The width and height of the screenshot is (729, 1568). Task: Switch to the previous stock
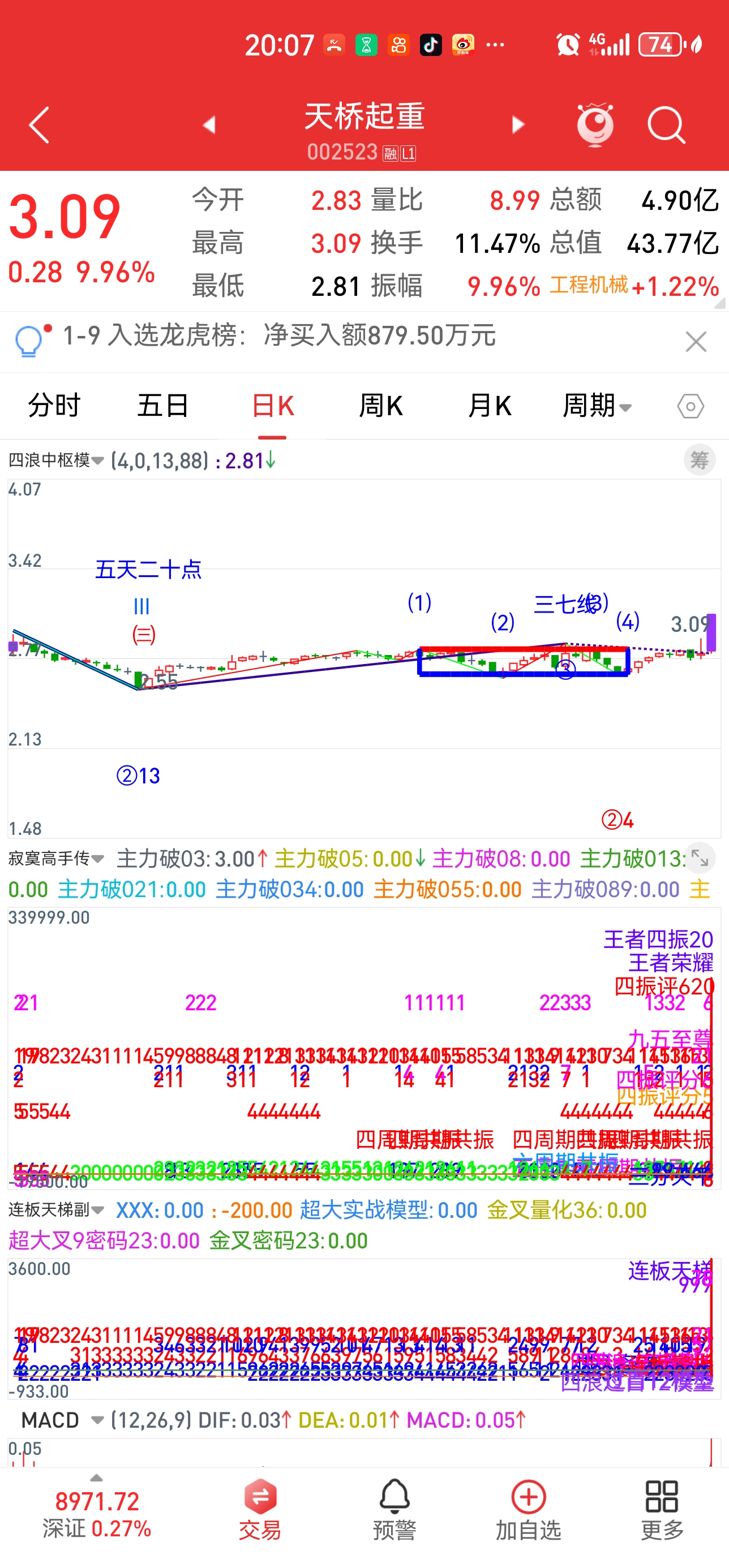209,125
